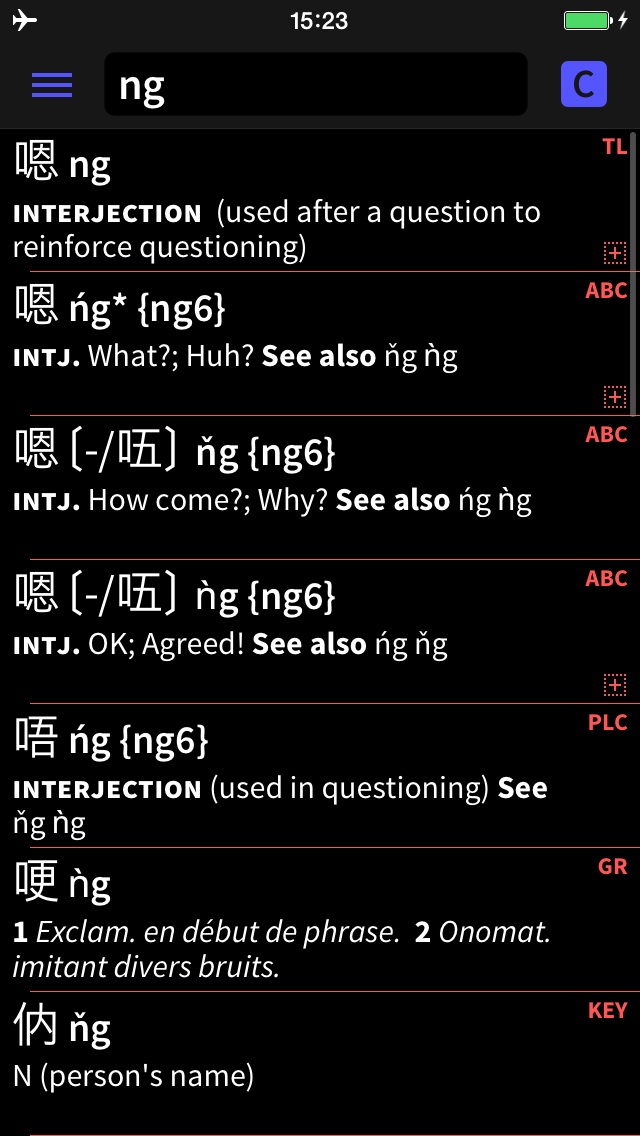The height and width of the screenshot is (1136, 640).
Task: Open the hamburger menu
Action: coord(52,85)
